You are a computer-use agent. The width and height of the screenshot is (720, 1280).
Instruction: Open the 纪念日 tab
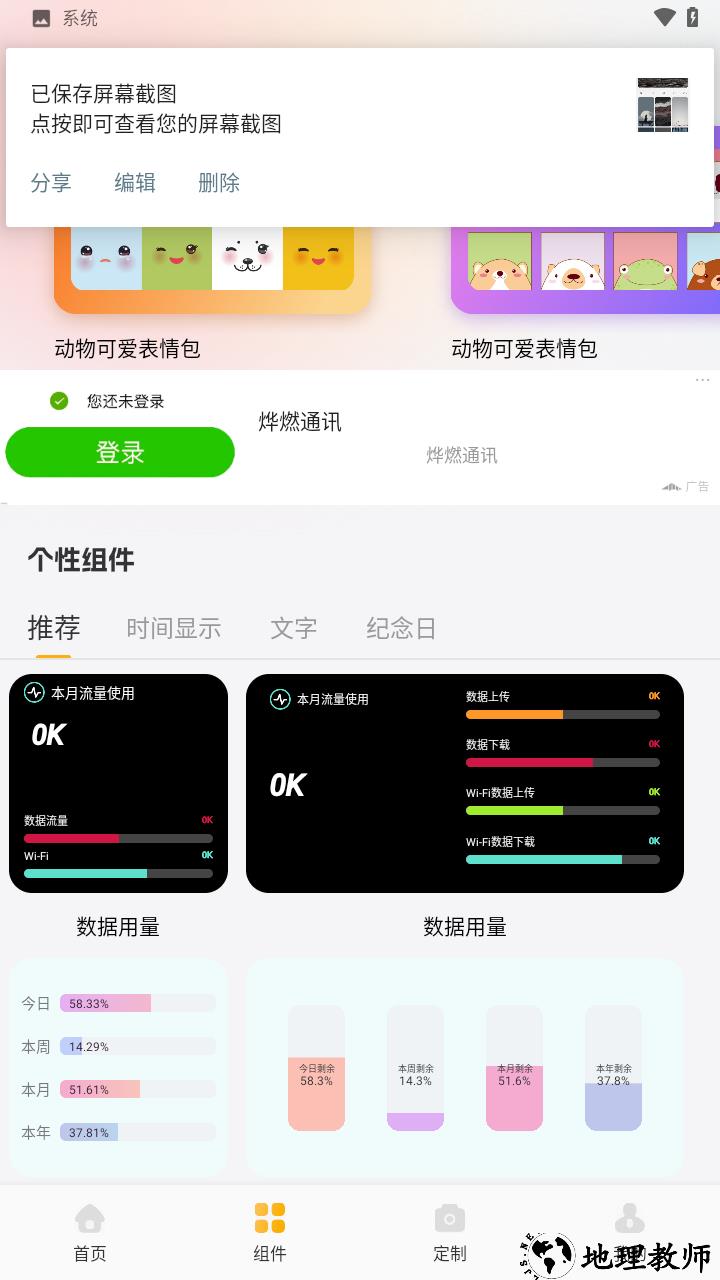click(x=399, y=628)
